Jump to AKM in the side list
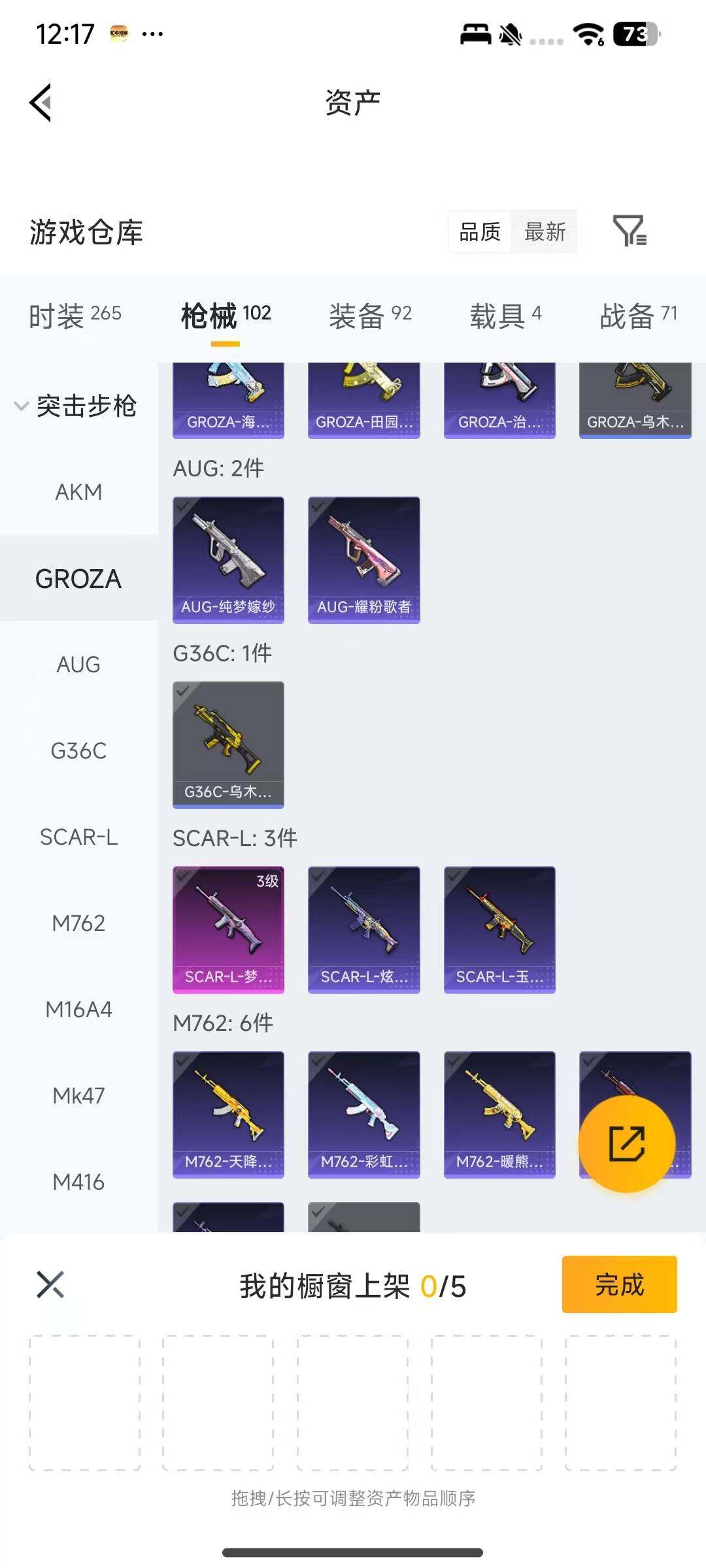 tap(78, 492)
